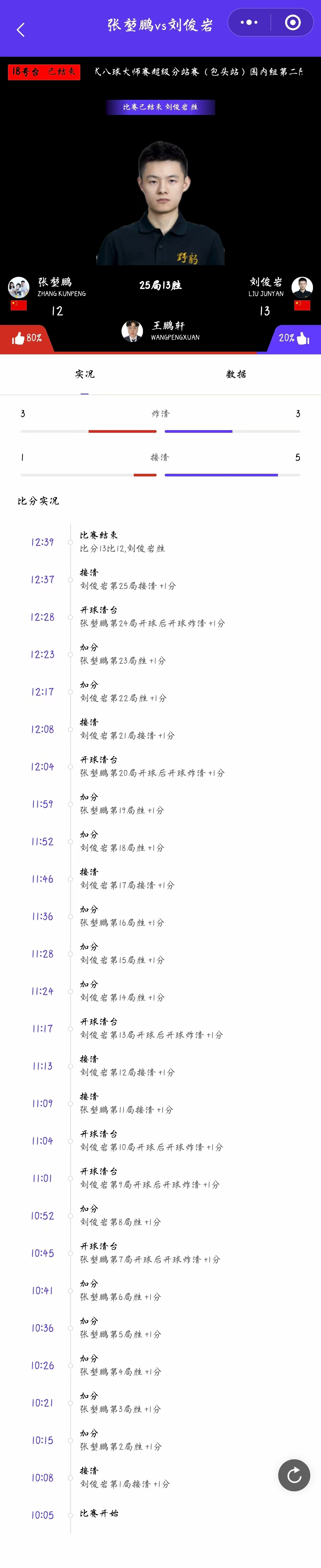Switch to the 实况 tab
The height and width of the screenshot is (1568, 321).
pos(85,374)
